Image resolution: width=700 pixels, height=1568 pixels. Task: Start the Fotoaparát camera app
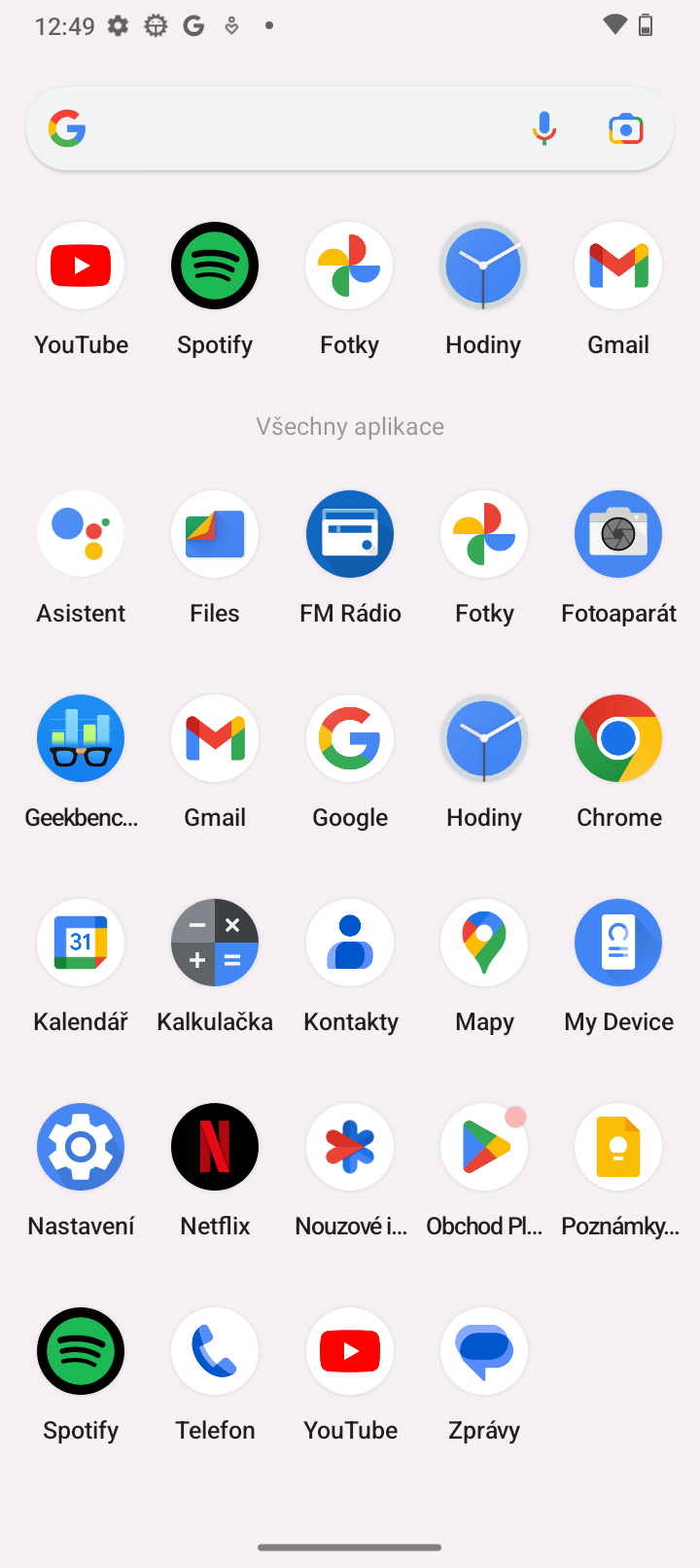pos(618,534)
